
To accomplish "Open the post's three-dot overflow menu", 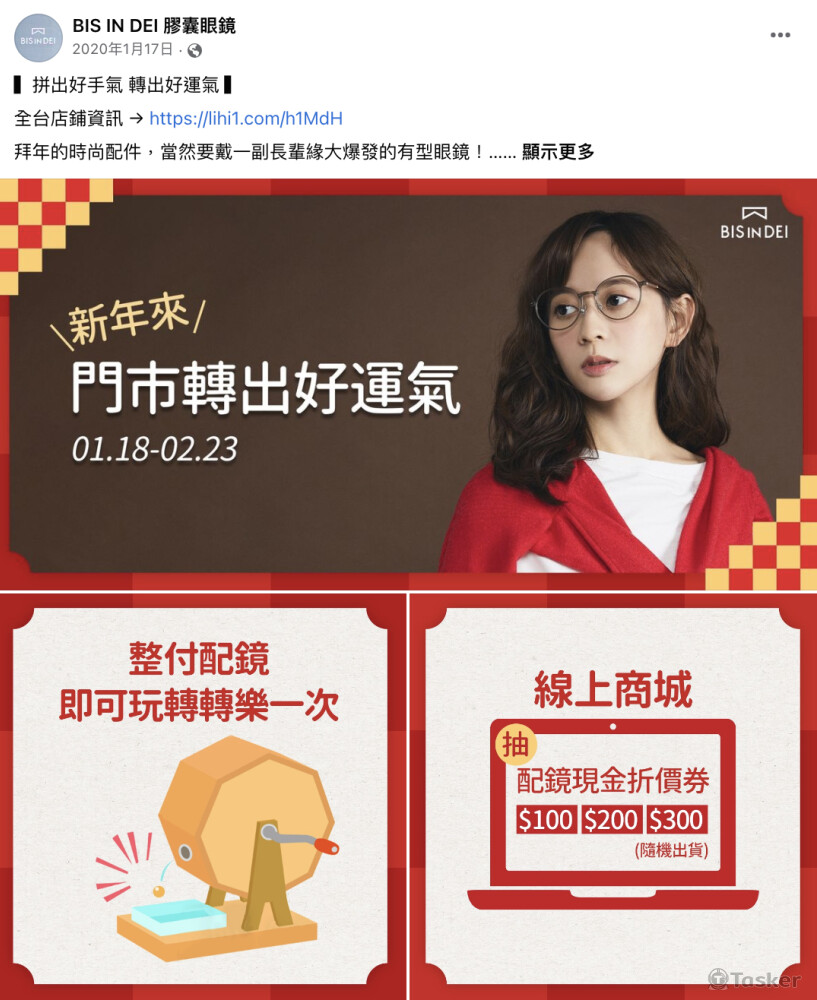I will pyautogui.click(x=780, y=35).
